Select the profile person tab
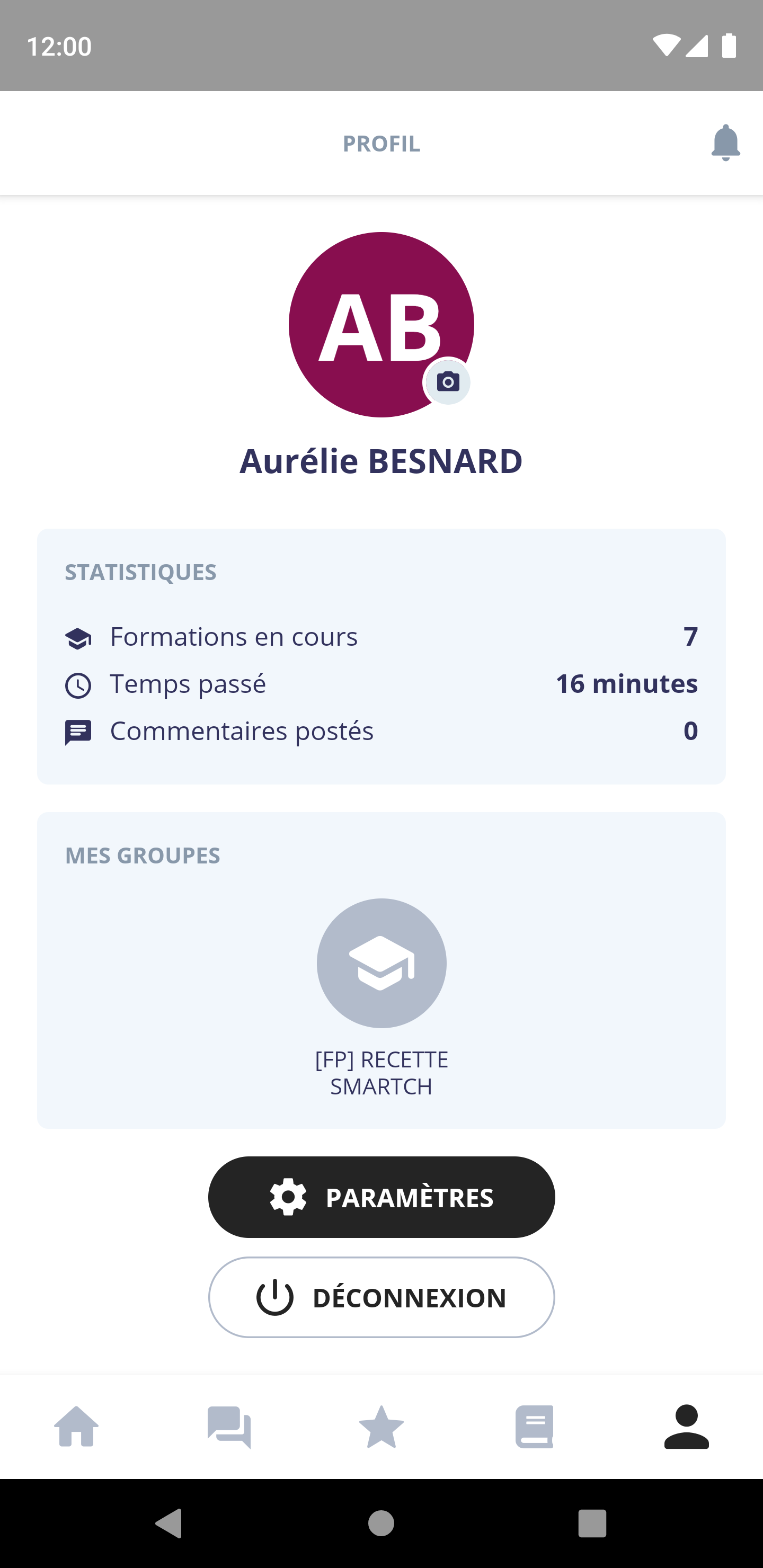This screenshot has width=763, height=1568. click(x=686, y=1426)
